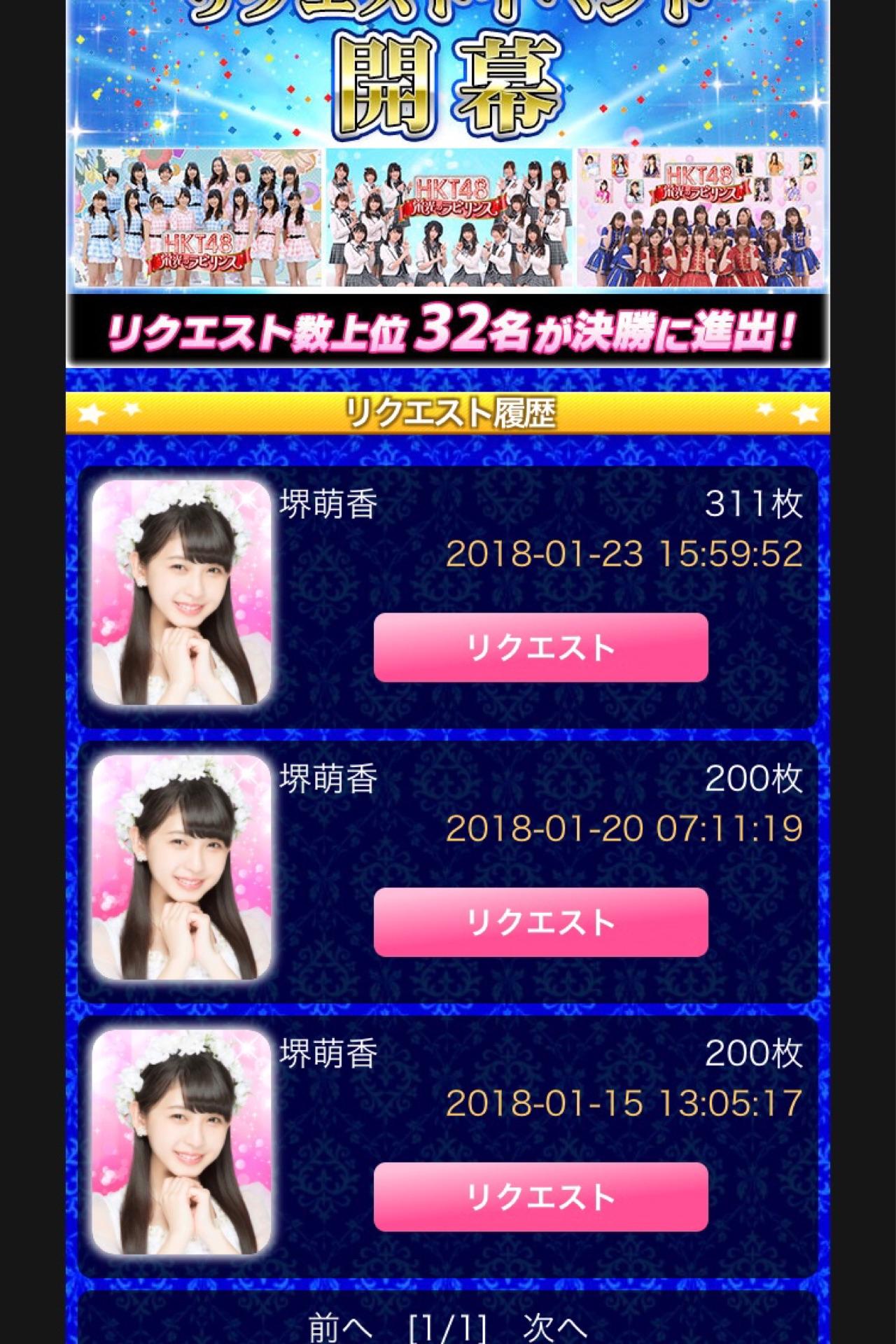This screenshot has height=1344, width=896.
Task: Tap リクエスト button dated 2018-01-20
Action: coord(540,922)
